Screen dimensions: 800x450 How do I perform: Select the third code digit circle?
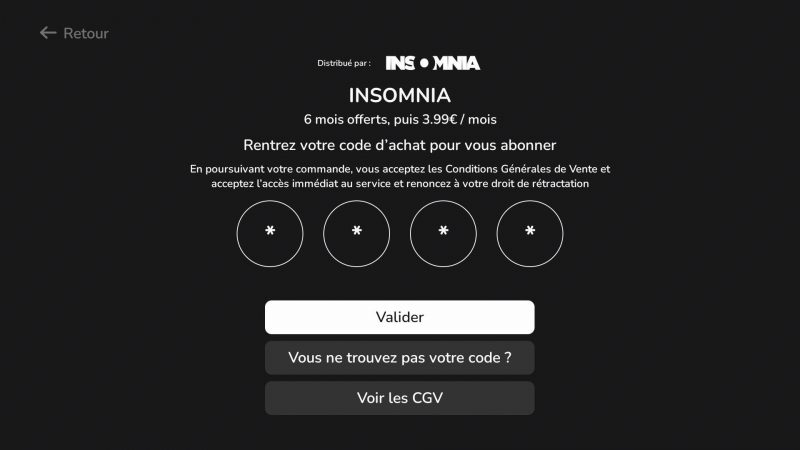[x=443, y=234]
